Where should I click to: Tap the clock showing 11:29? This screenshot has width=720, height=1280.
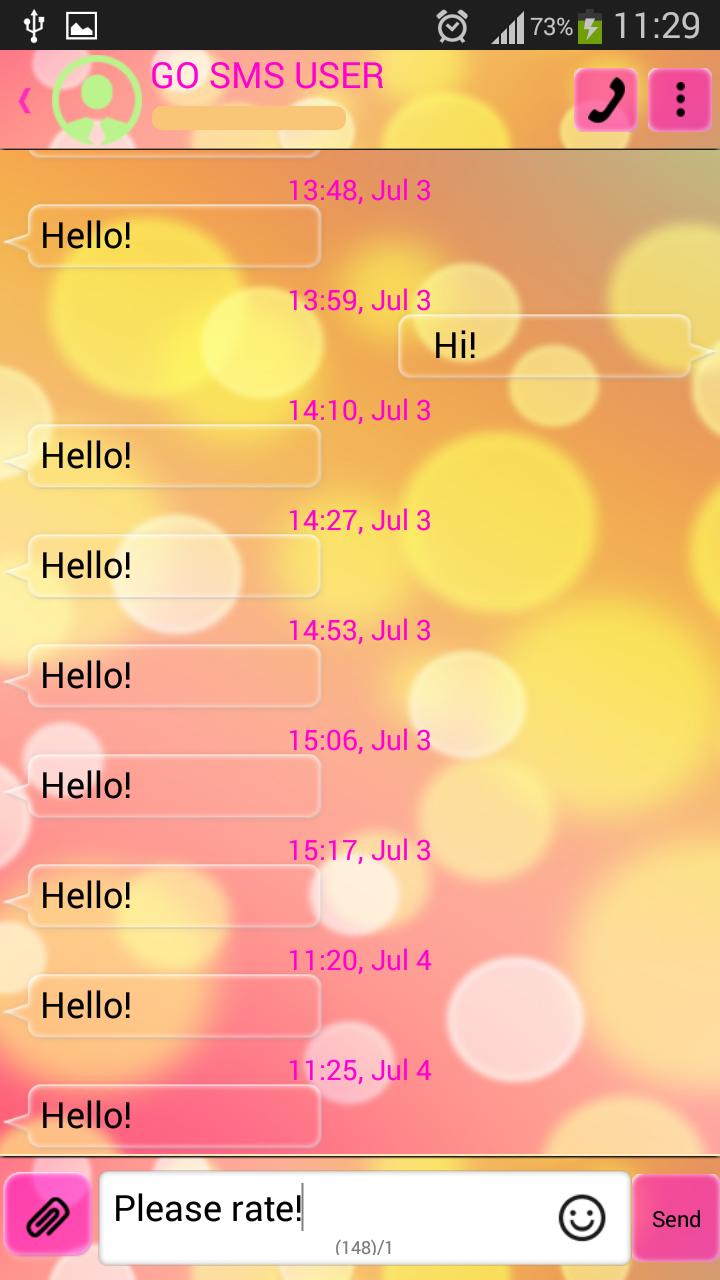pyautogui.click(x=662, y=27)
